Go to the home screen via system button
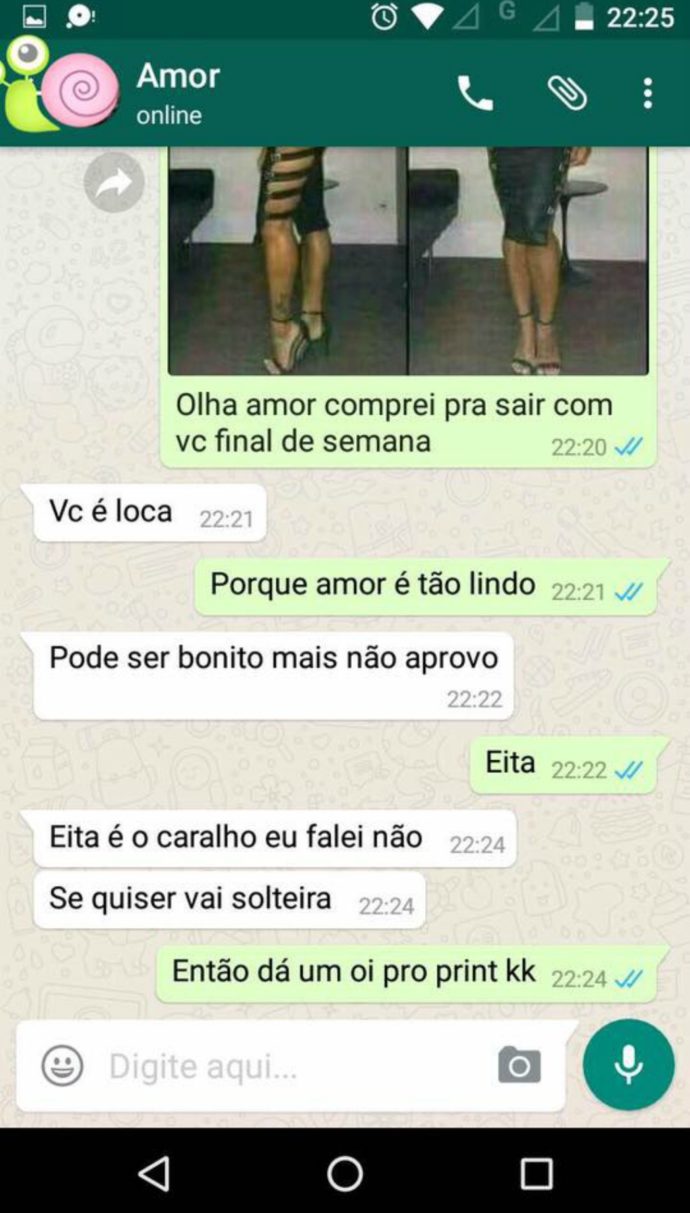690x1213 pixels. tap(345, 1173)
